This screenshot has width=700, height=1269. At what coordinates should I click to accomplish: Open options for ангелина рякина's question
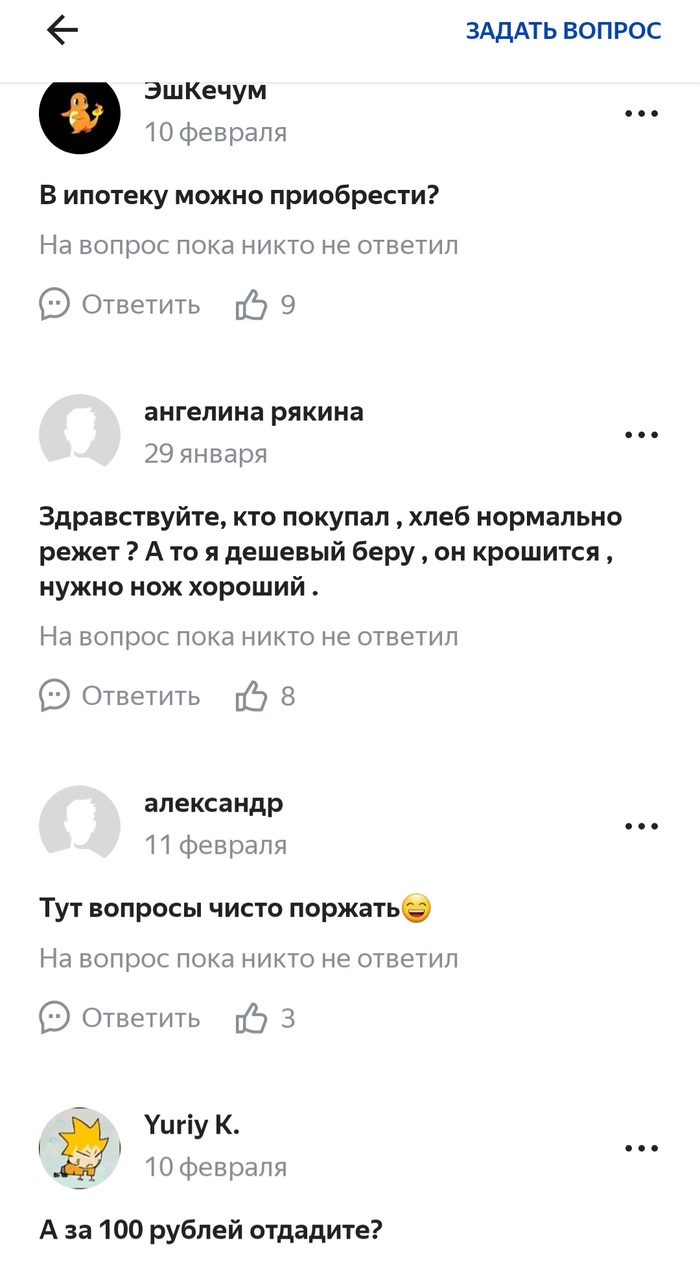click(x=641, y=435)
